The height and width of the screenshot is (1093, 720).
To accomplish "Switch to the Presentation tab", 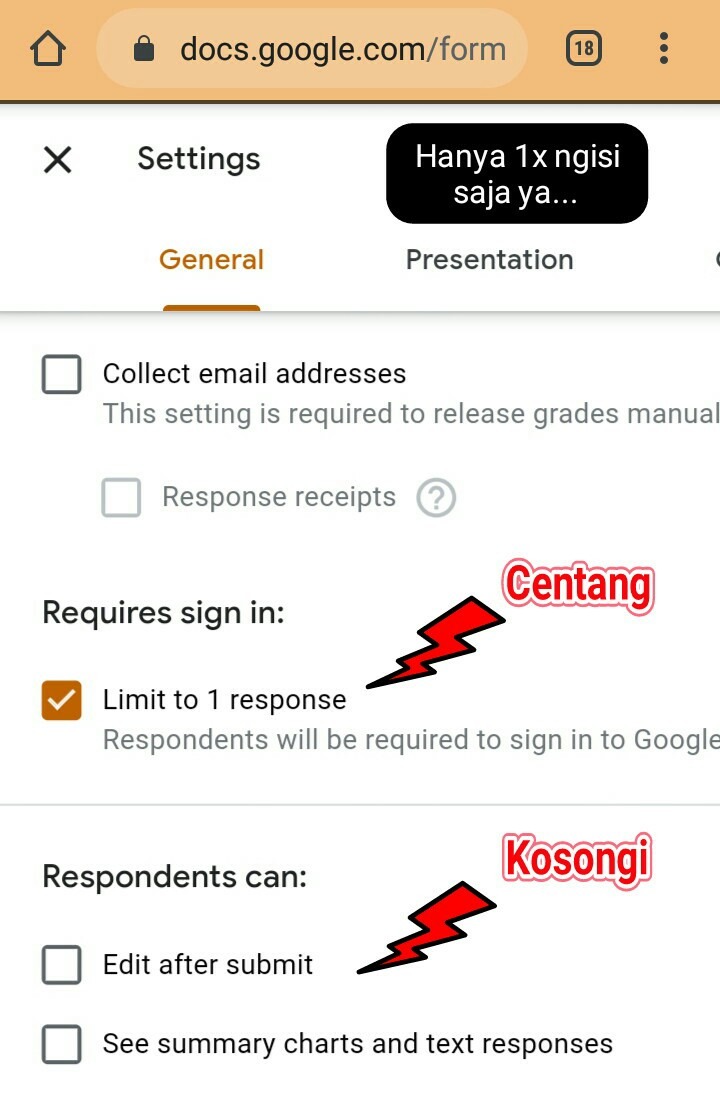I will (489, 260).
